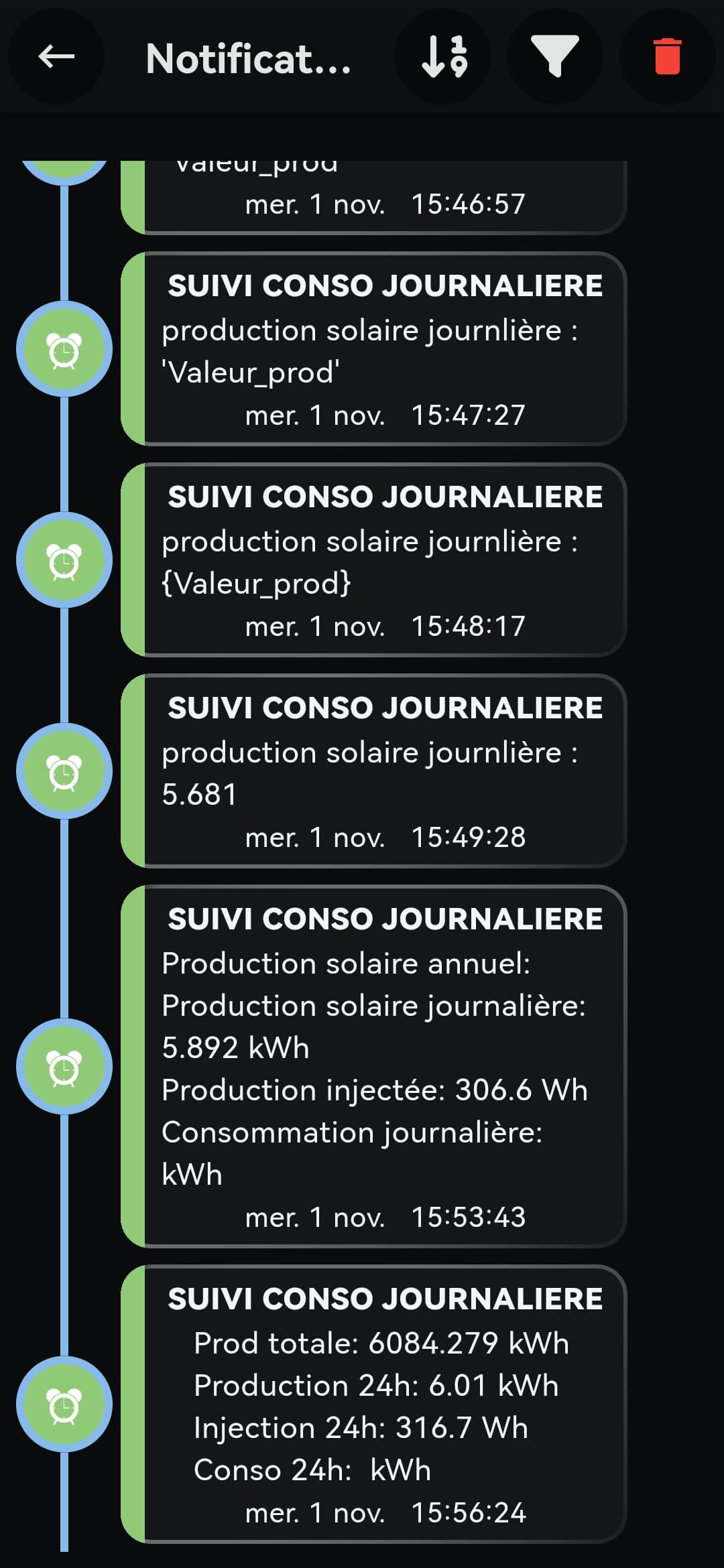
Task: Select the notification showing 5.681
Action: tap(373, 771)
